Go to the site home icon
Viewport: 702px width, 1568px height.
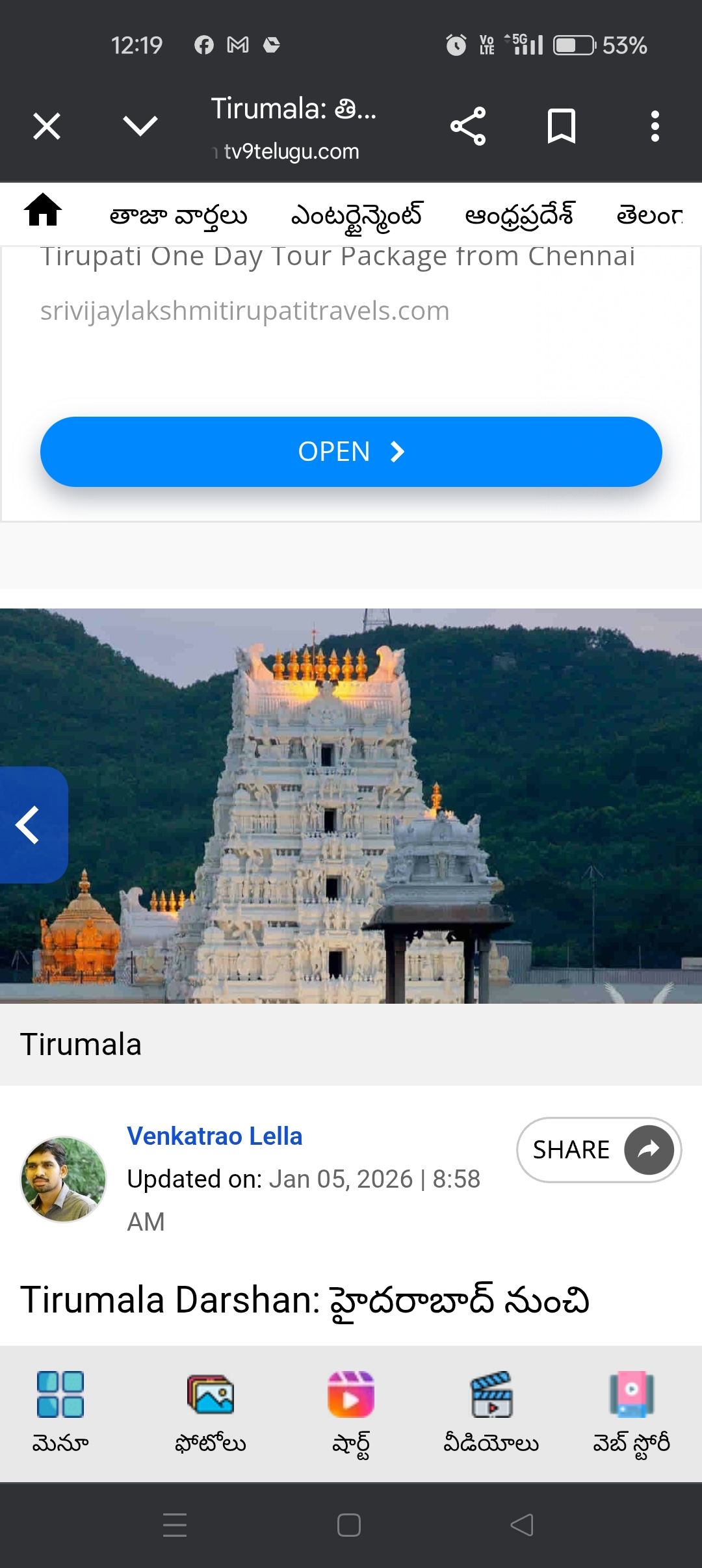pos(43,212)
